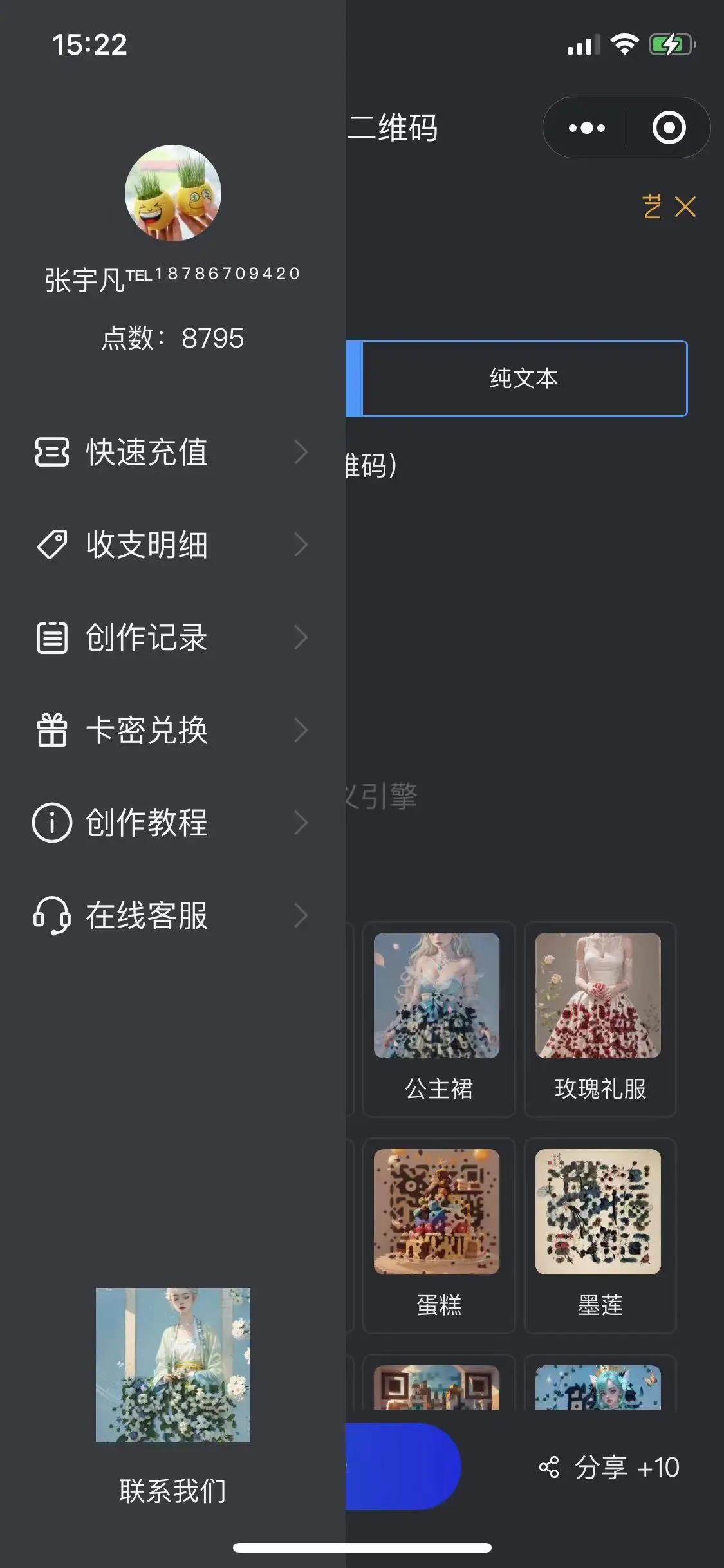Close the mini program with circle icon
This screenshot has height=1568, width=724.
[669, 127]
